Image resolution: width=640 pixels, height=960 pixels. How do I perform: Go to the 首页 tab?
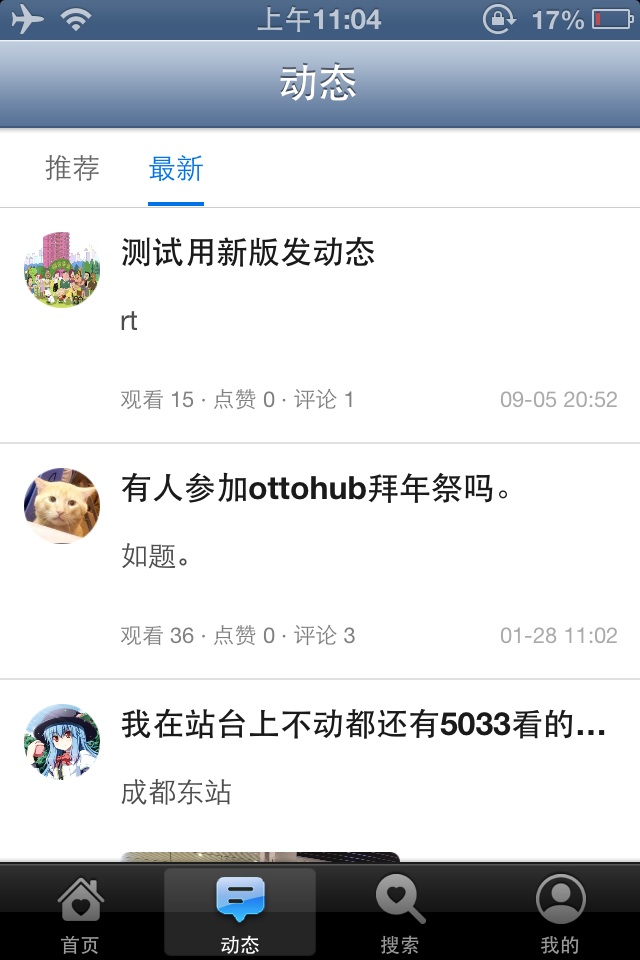(80, 914)
